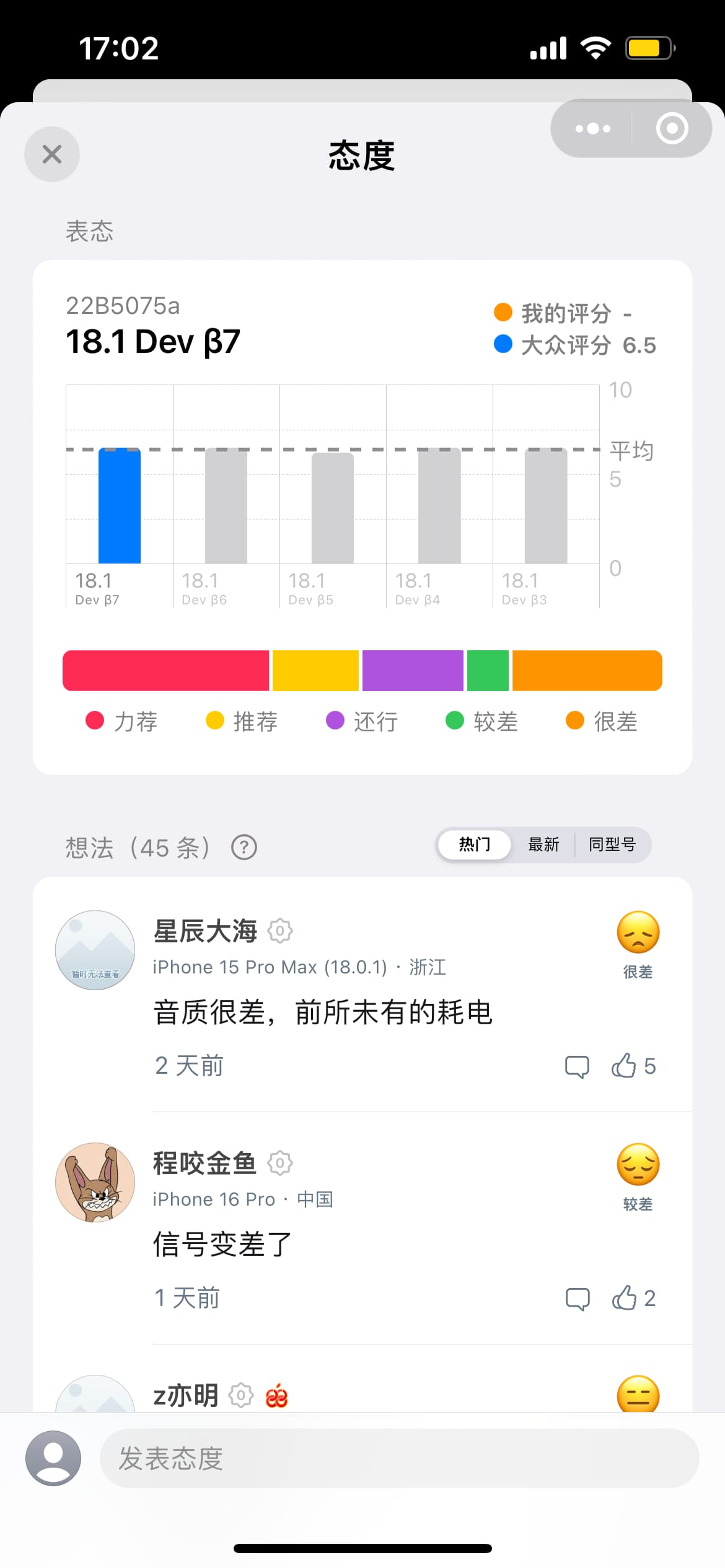Viewport: 725px width, 1568px height.
Task: Like 程咬金鱼's post
Action: 633,1298
